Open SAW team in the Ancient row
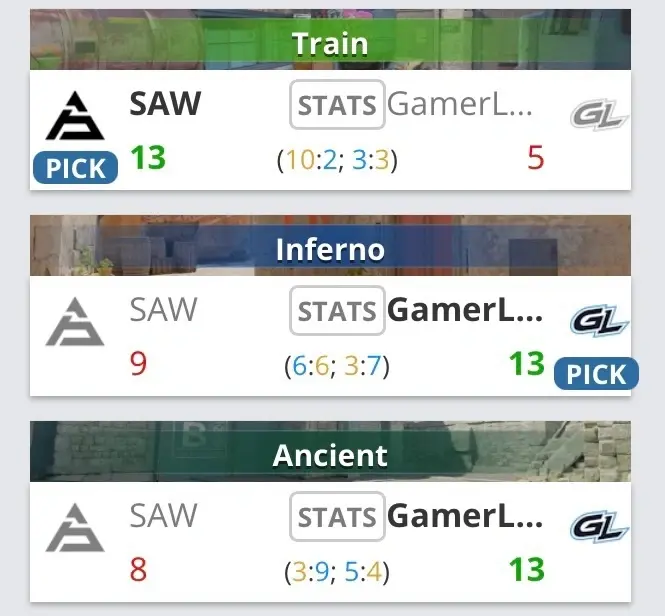This screenshot has width=665, height=616. (x=164, y=516)
